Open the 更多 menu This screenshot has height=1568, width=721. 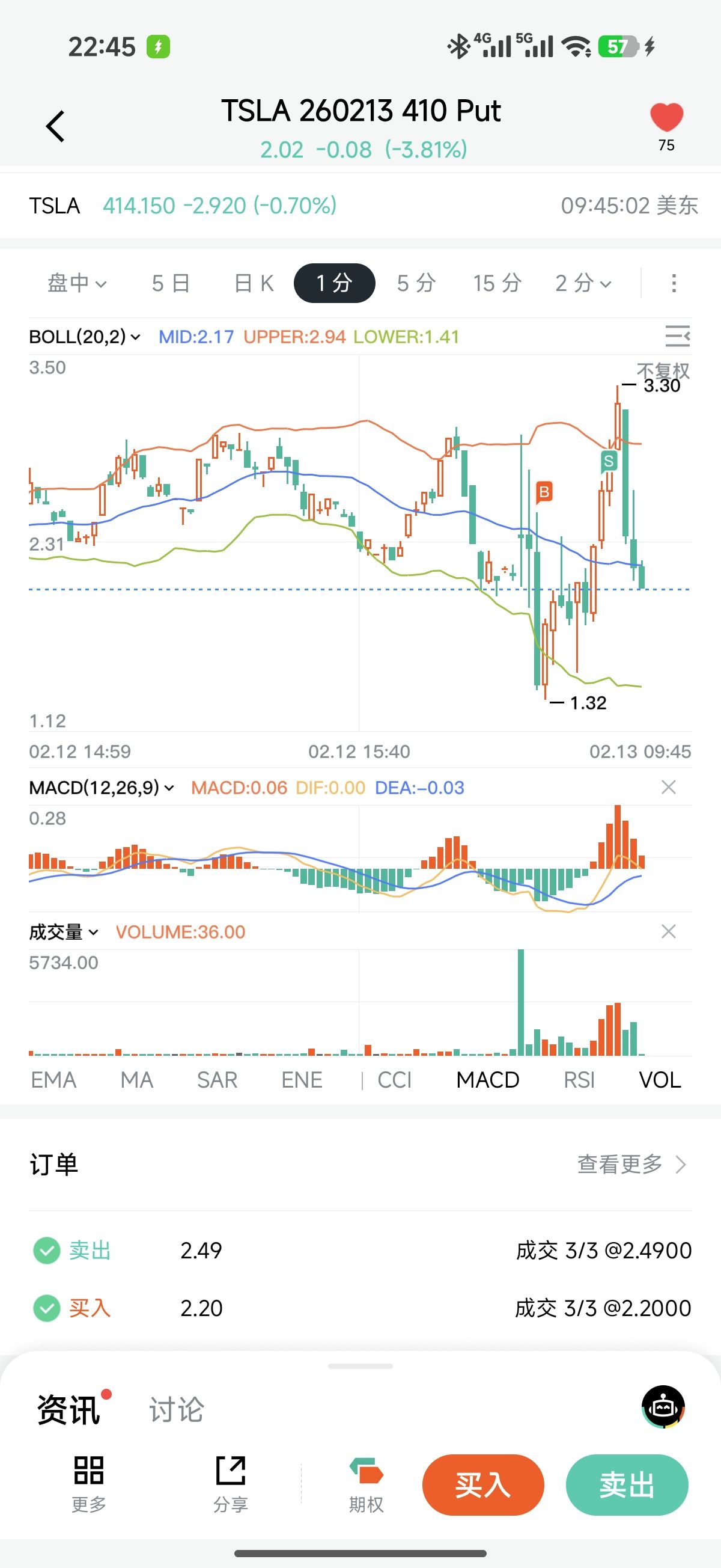89,1484
